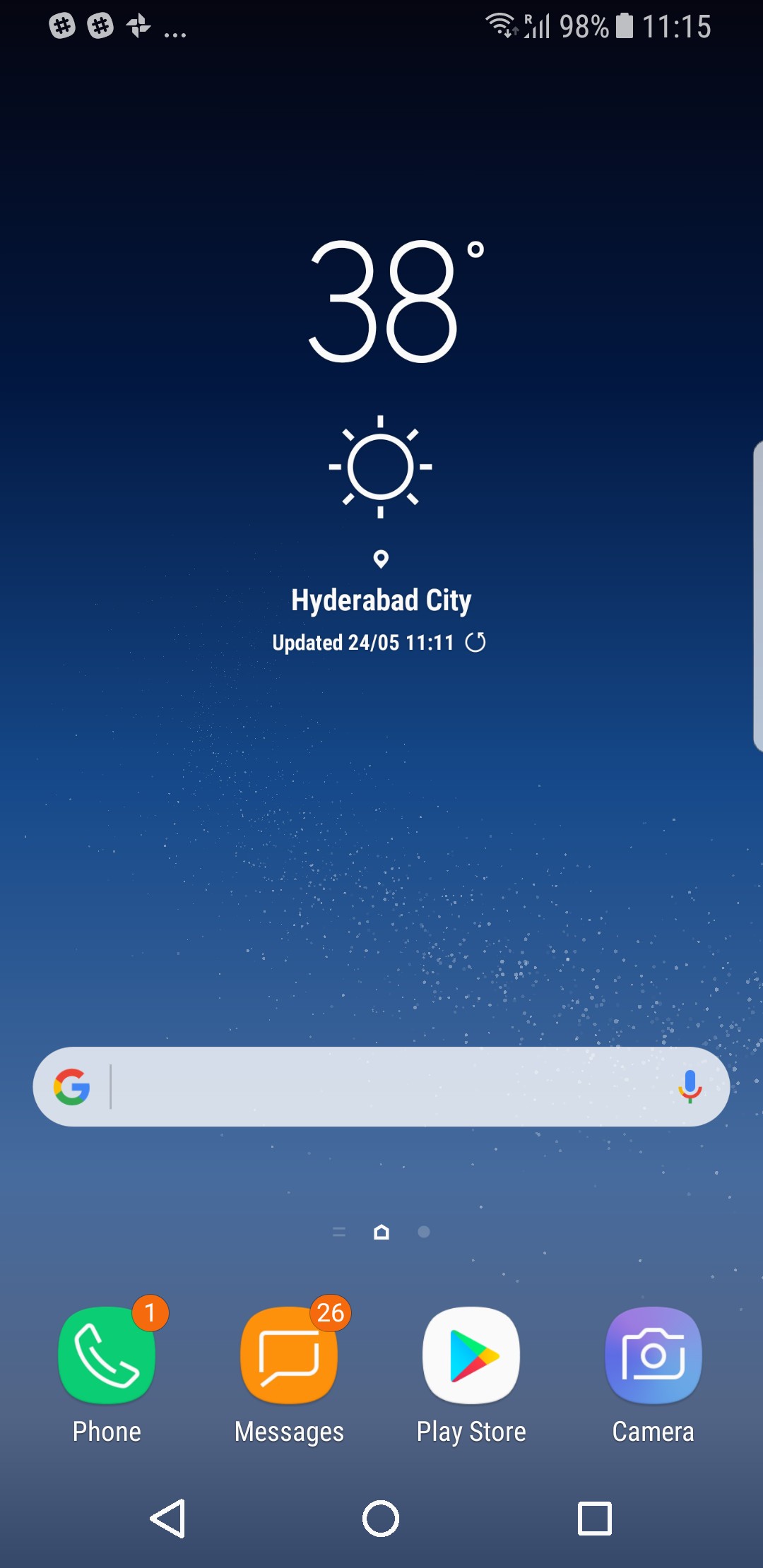Screen dimensions: 763x1568
Task: Open the recent apps view
Action: coord(594,1519)
